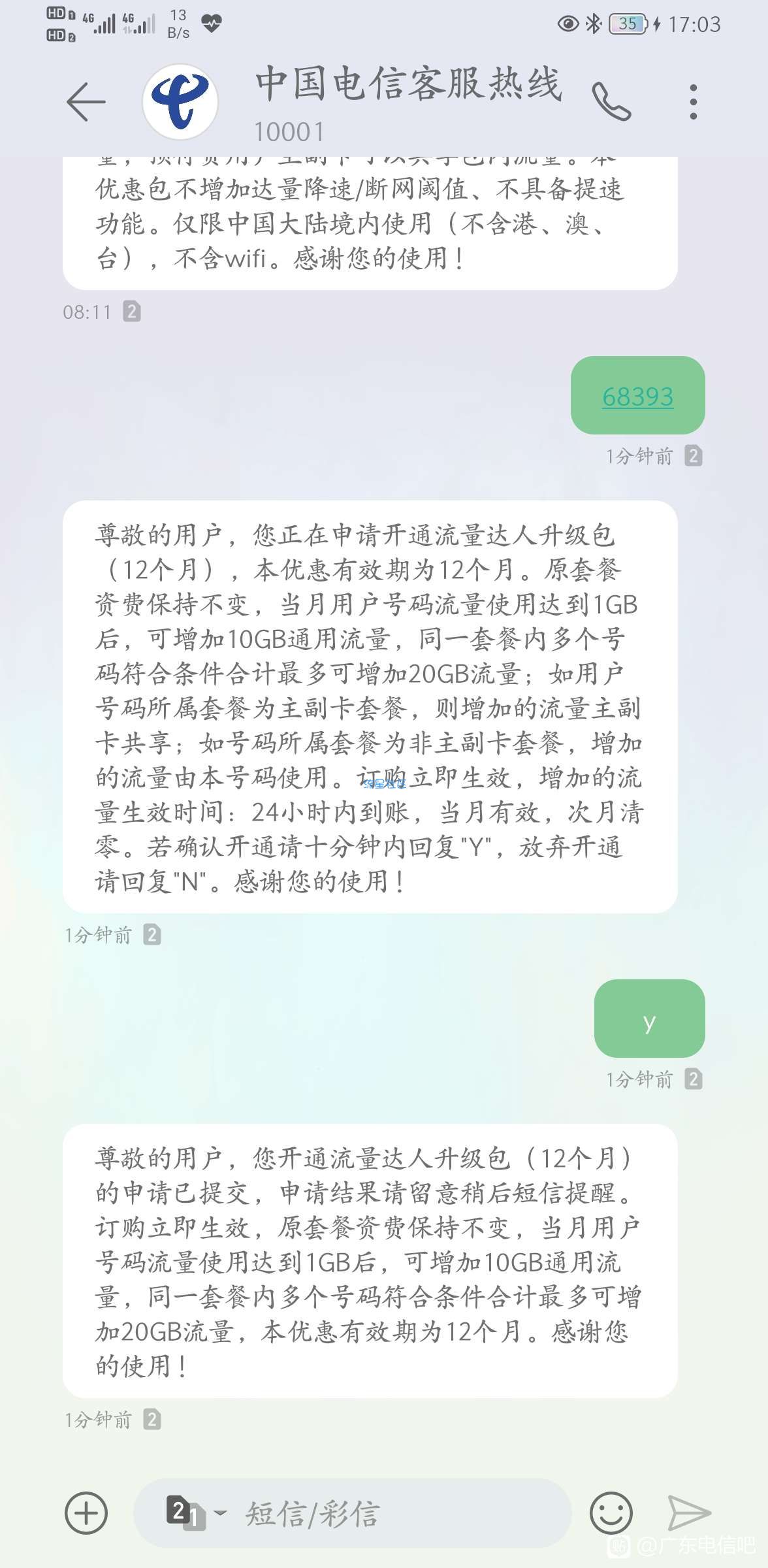Open the three-dot overflow menu
This screenshot has height=1568, width=768.
coord(693,102)
